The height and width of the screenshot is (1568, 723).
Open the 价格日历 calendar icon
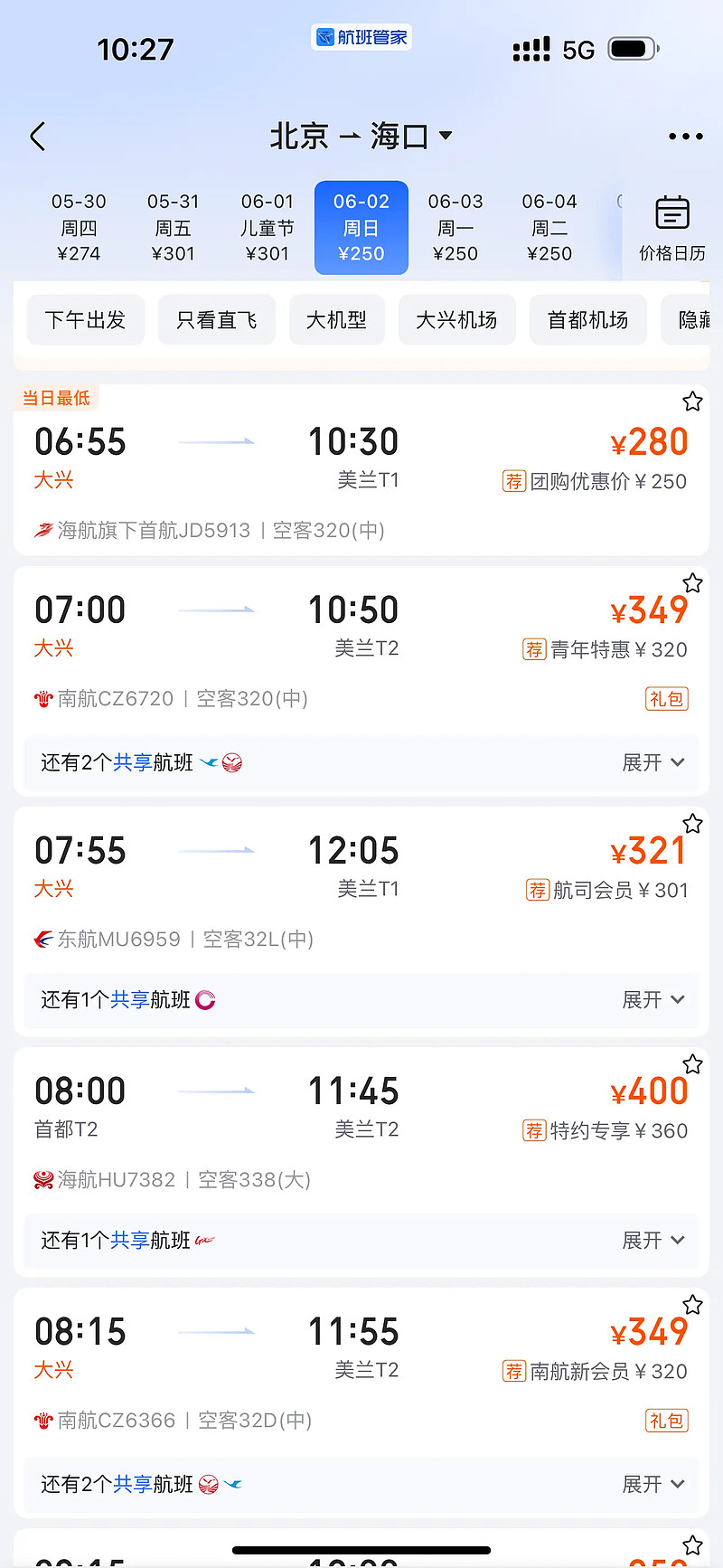tap(671, 226)
